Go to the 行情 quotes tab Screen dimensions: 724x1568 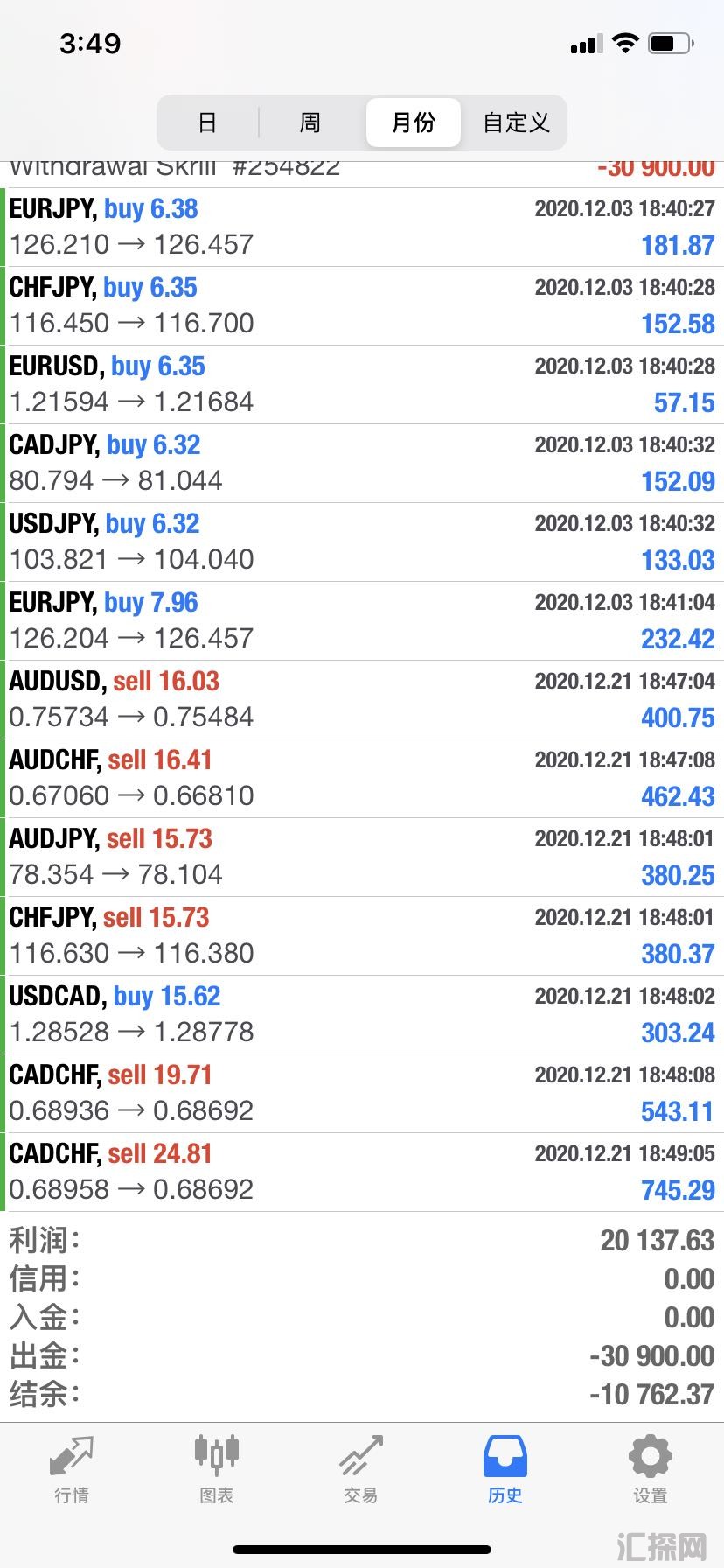coord(72,1470)
